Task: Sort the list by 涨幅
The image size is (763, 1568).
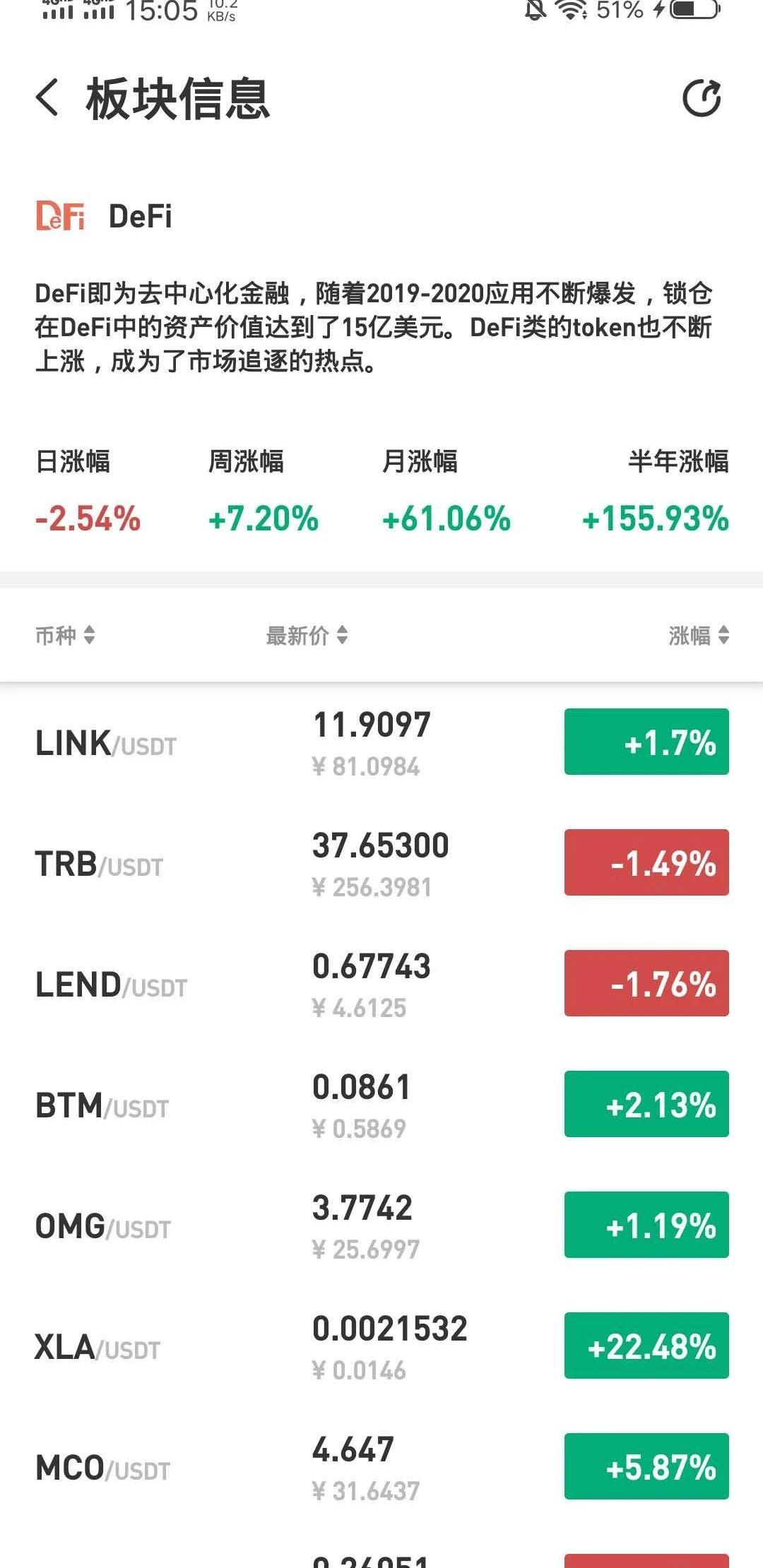Action: pos(699,635)
